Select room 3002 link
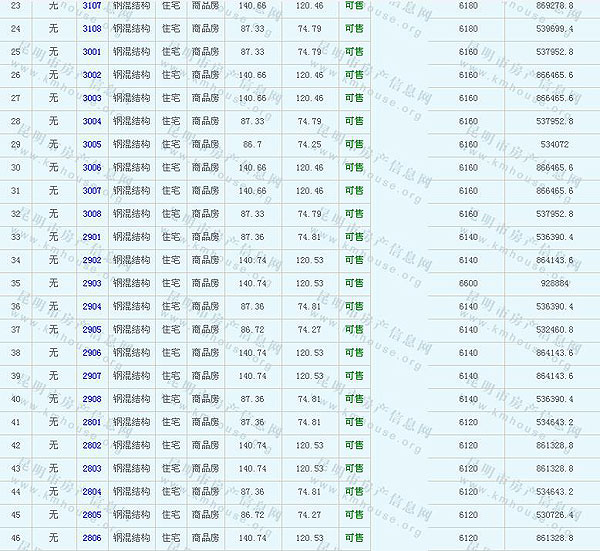 [x=91, y=75]
